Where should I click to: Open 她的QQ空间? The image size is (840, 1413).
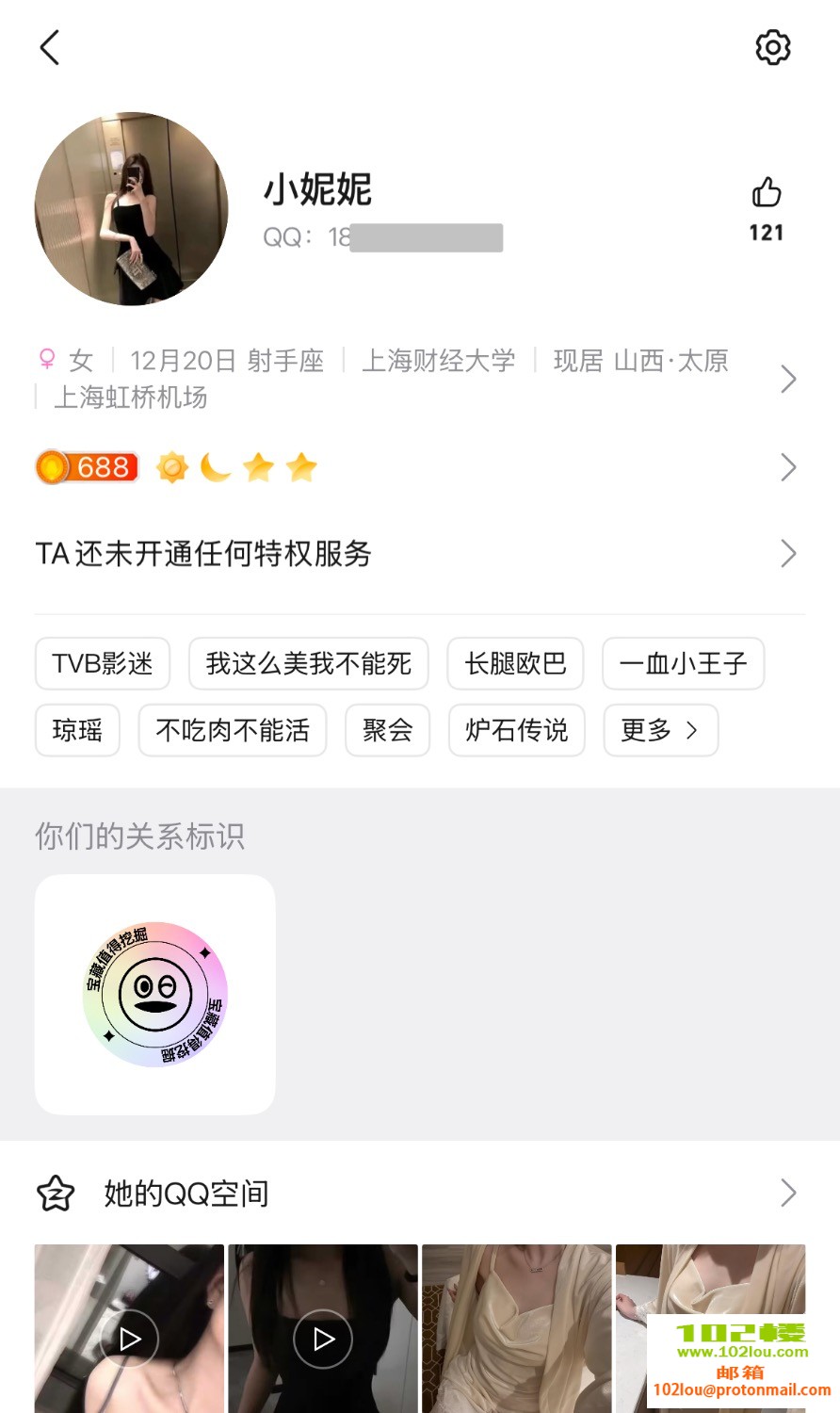point(414,1194)
